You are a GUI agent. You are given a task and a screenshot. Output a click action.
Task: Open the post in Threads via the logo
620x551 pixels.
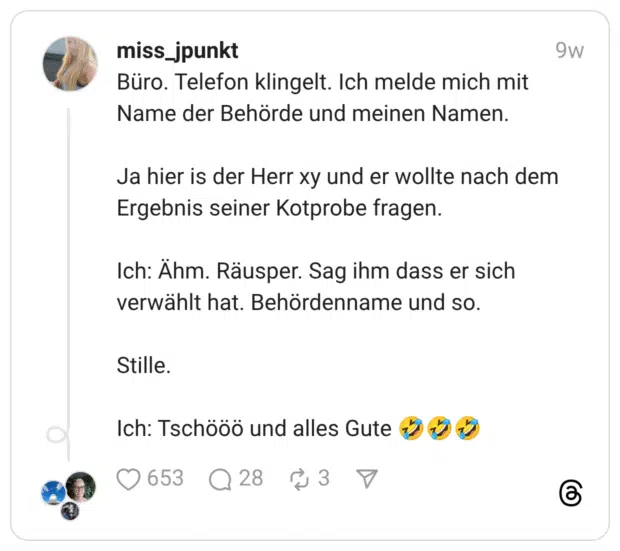click(570, 492)
